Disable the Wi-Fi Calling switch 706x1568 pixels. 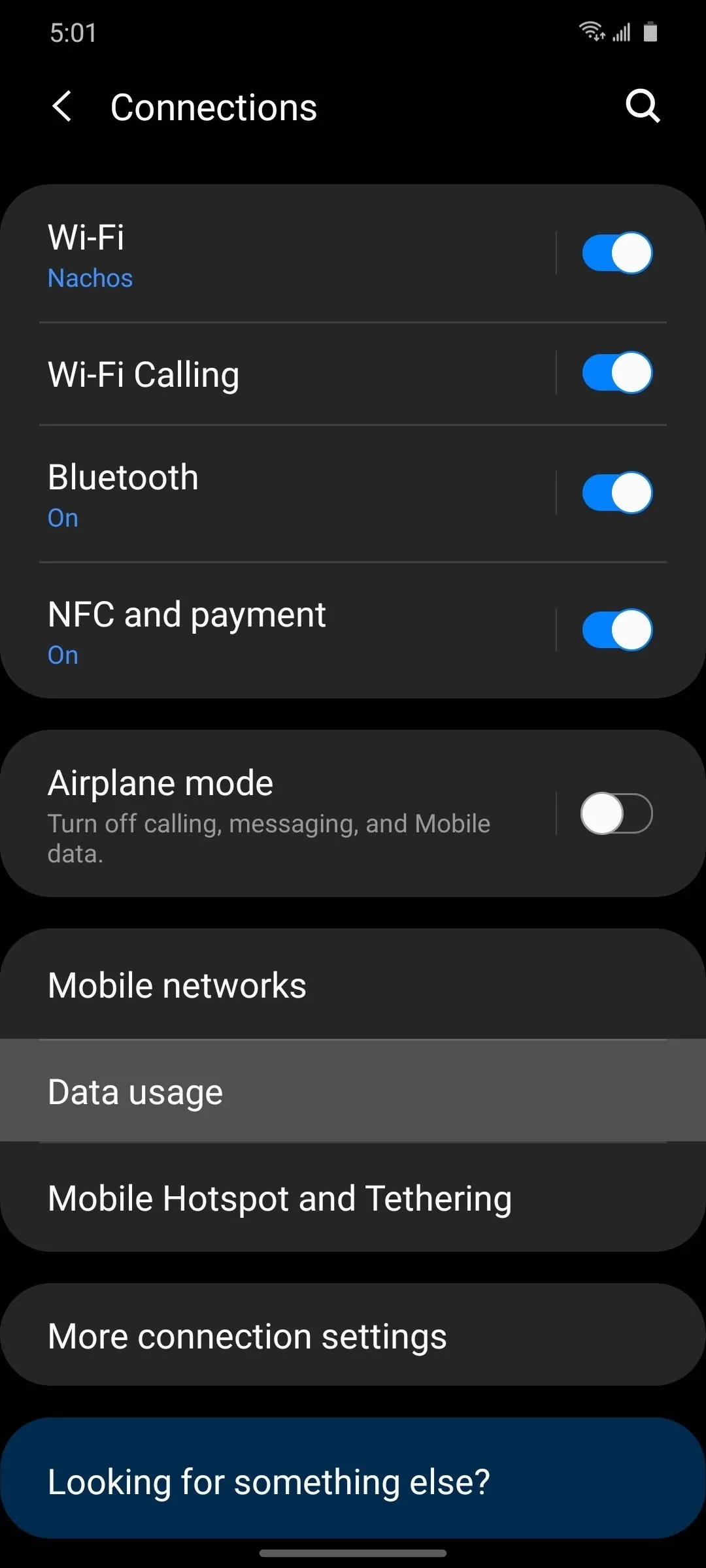click(x=617, y=373)
